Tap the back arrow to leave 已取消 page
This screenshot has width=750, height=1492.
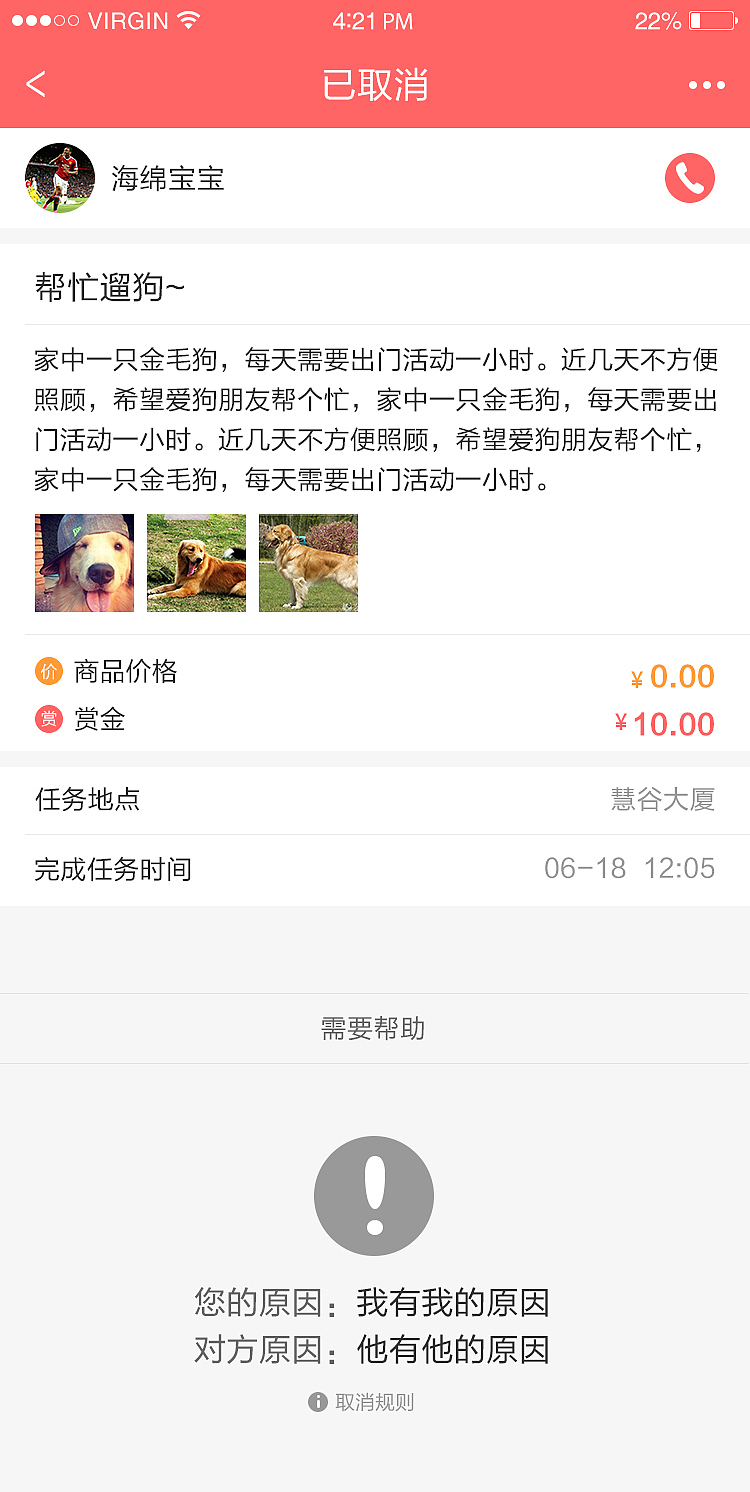click(36, 84)
